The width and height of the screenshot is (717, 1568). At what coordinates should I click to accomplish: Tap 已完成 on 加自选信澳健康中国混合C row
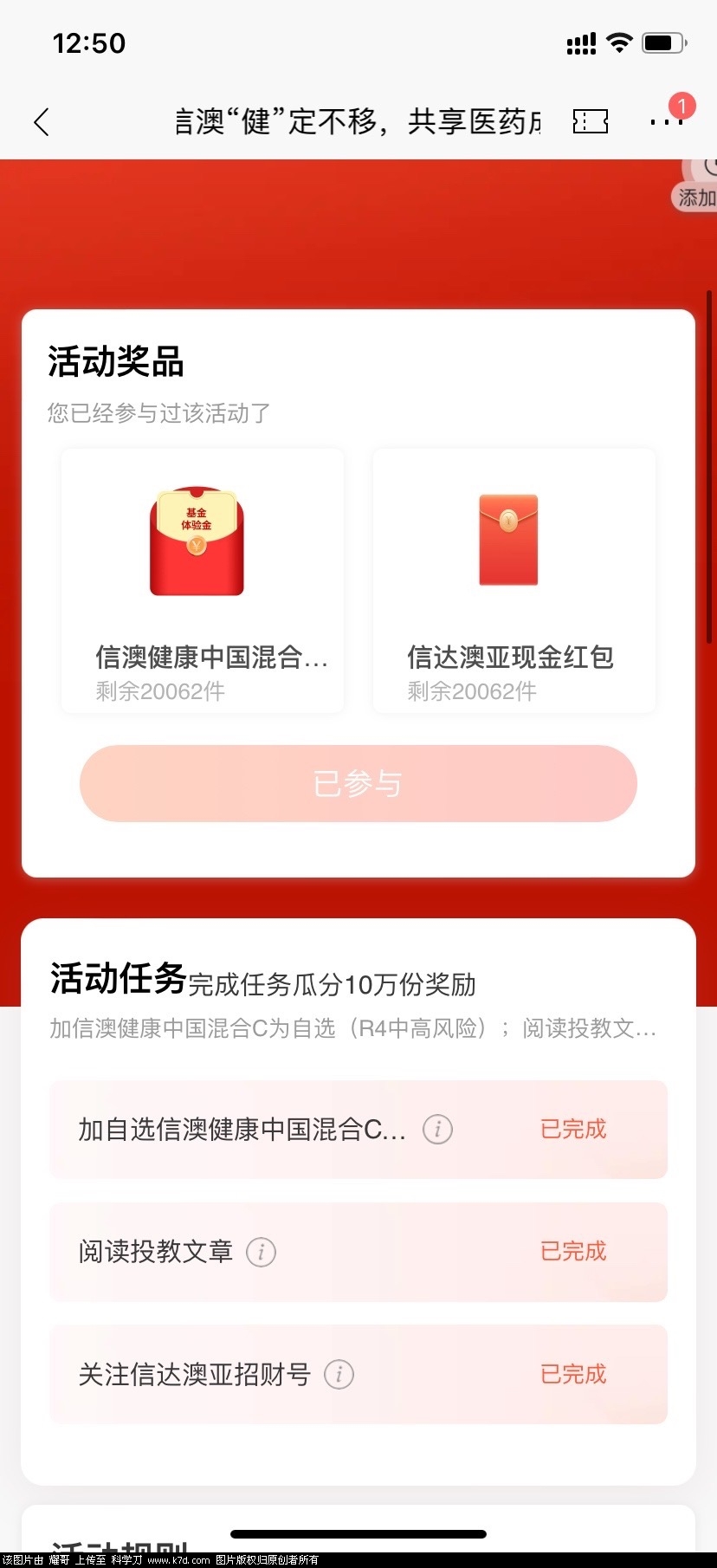(572, 1130)
